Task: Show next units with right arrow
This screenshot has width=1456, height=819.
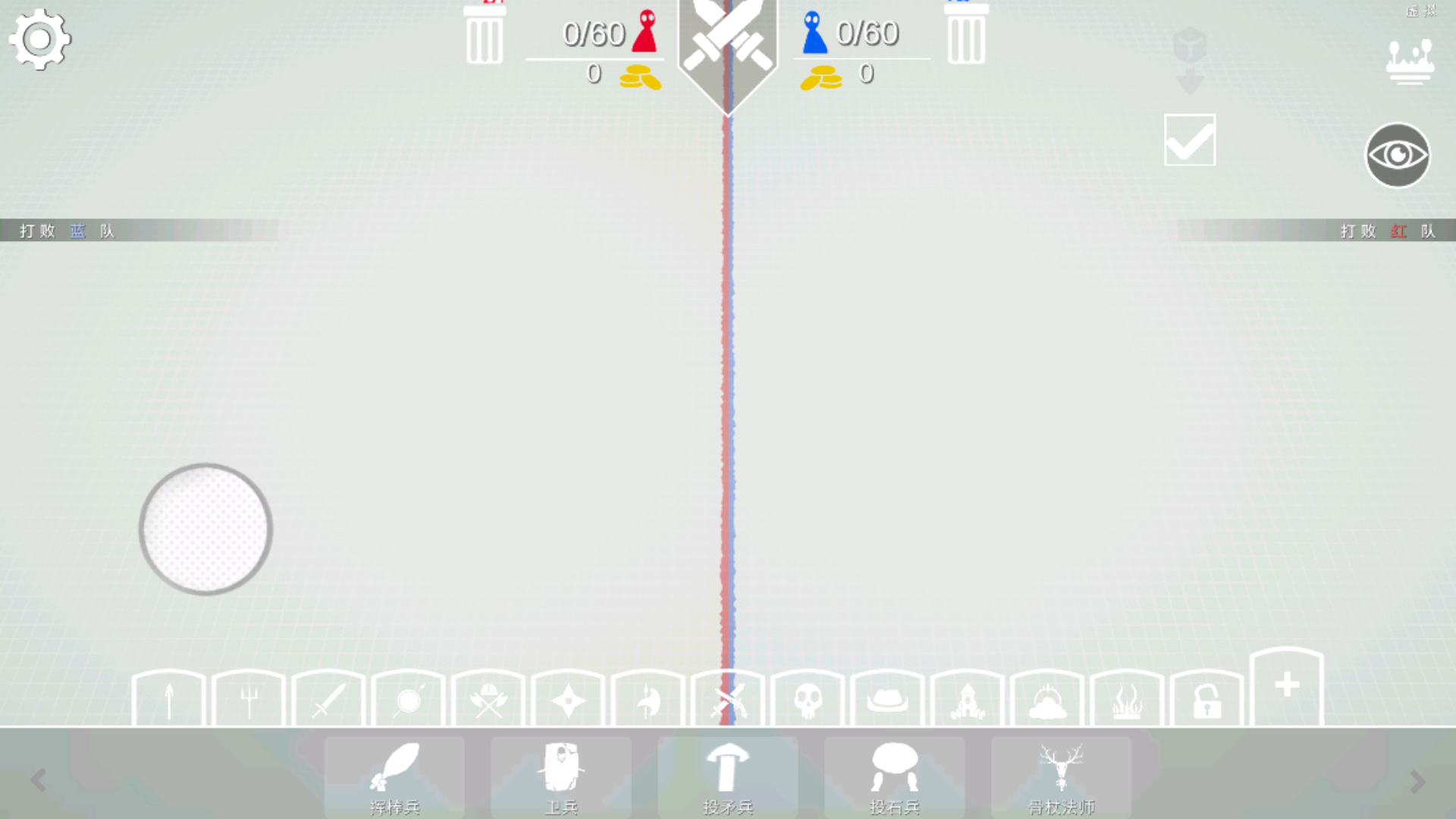Action: [1417, 781]
